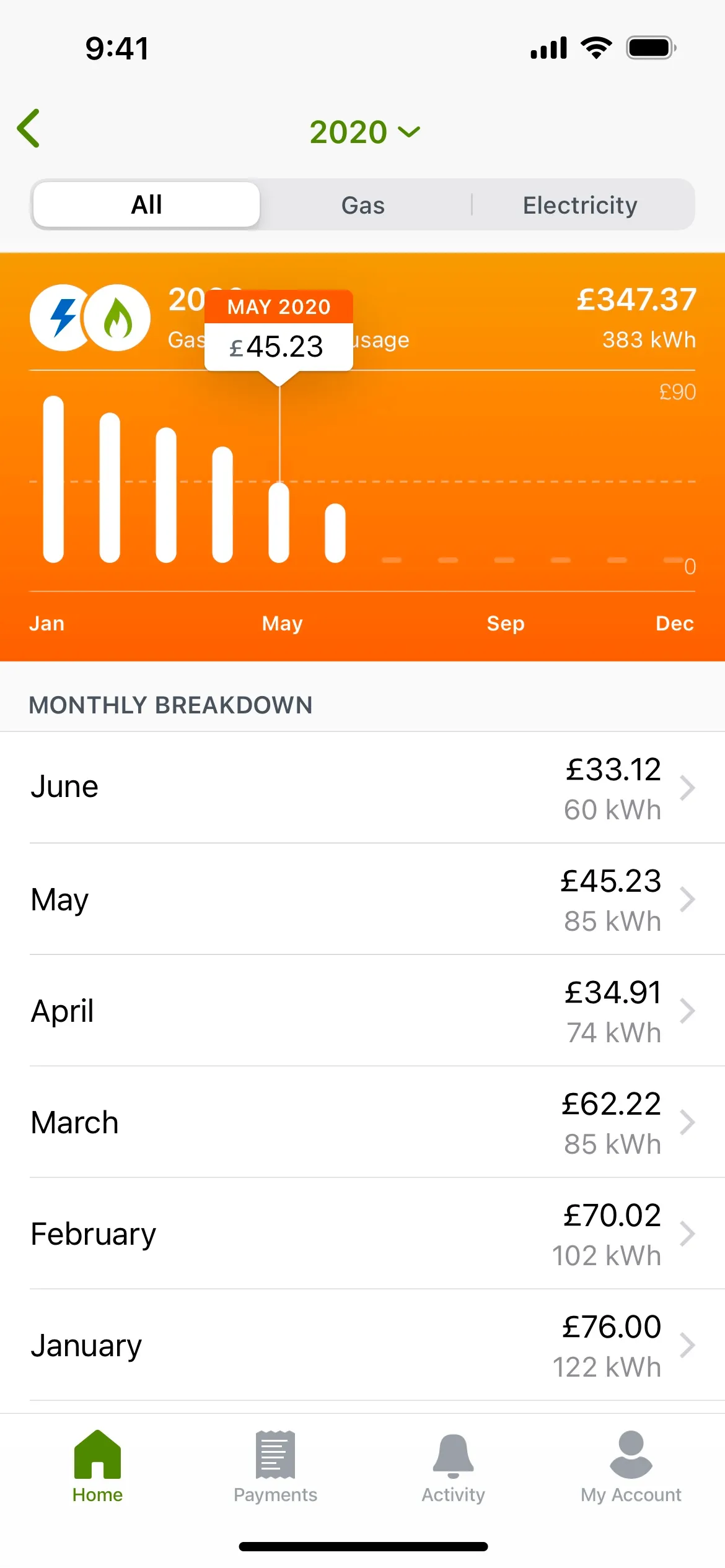Viewport: 725px width, 1568px height.
Task: Open the June monthly breakdown
Action: [x=362, y=788]
